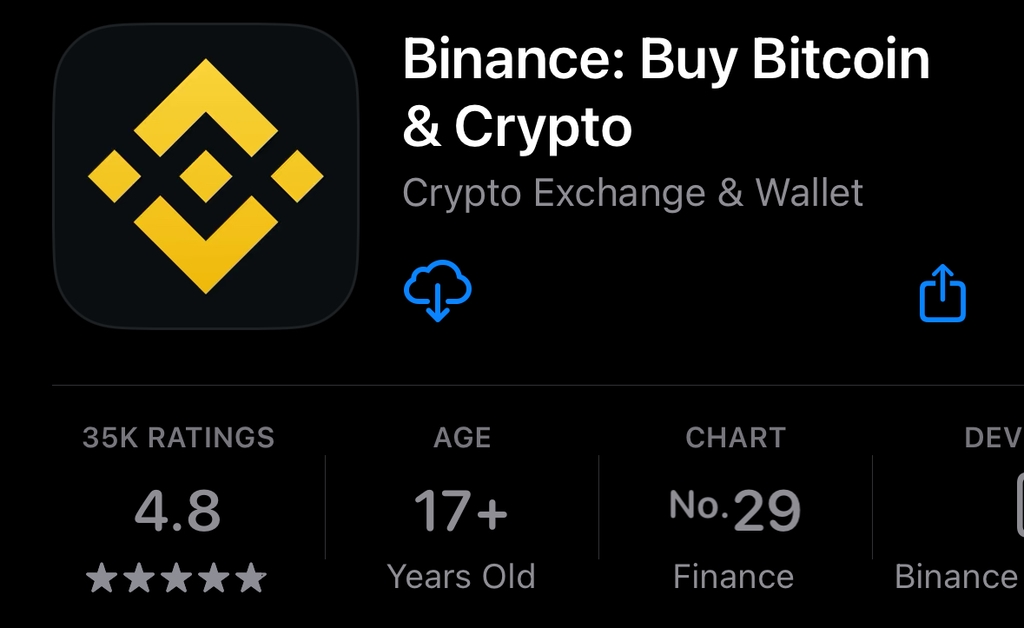Download the Binance app via cloud icon
Image resolution: width=1024 pixels, height=628 pixels.
pos(437,291)
